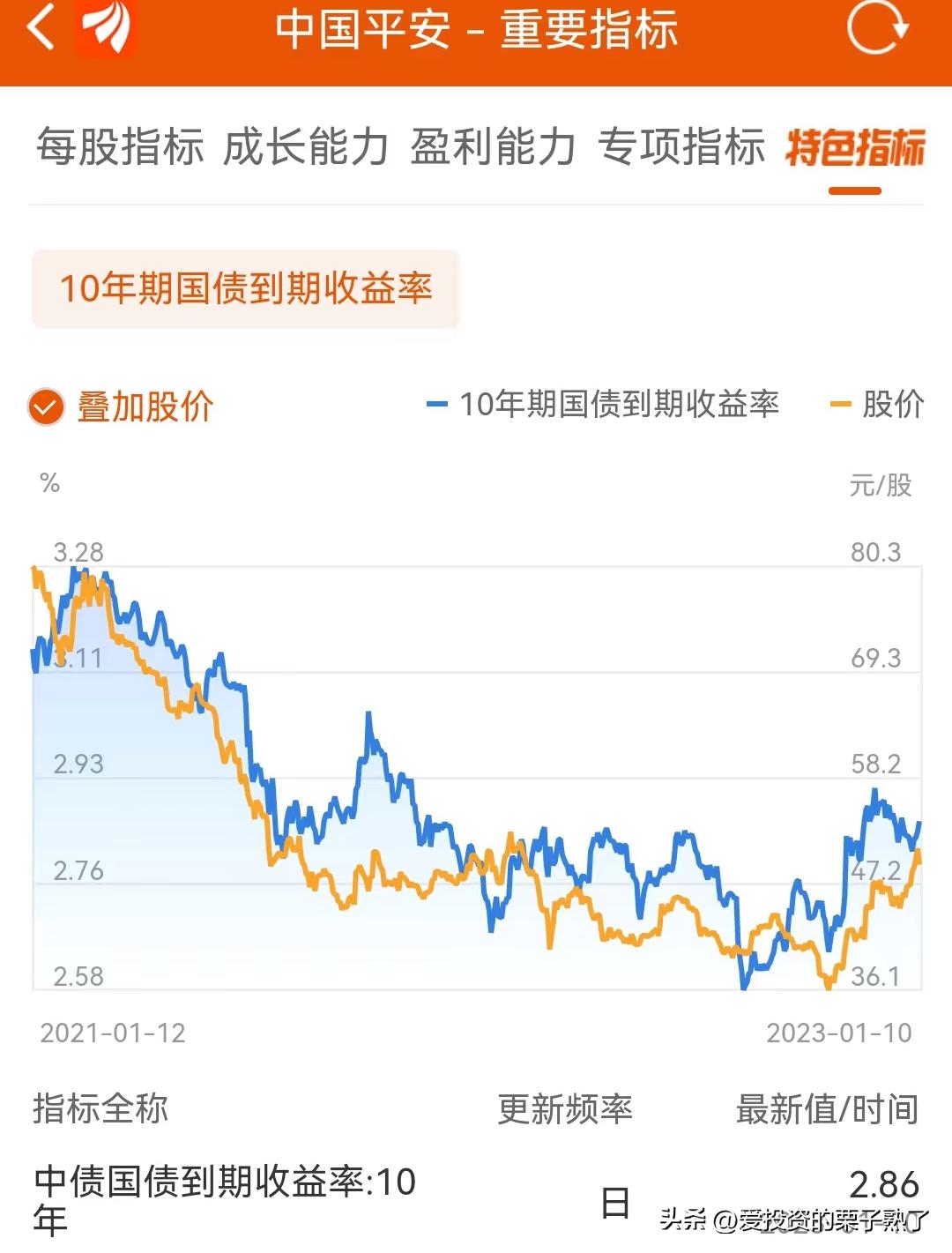Click the % axis unit label
Image resolution: width=952 pixels, height=1253 pixels.
pyautogui.click(x=48, y=483)
